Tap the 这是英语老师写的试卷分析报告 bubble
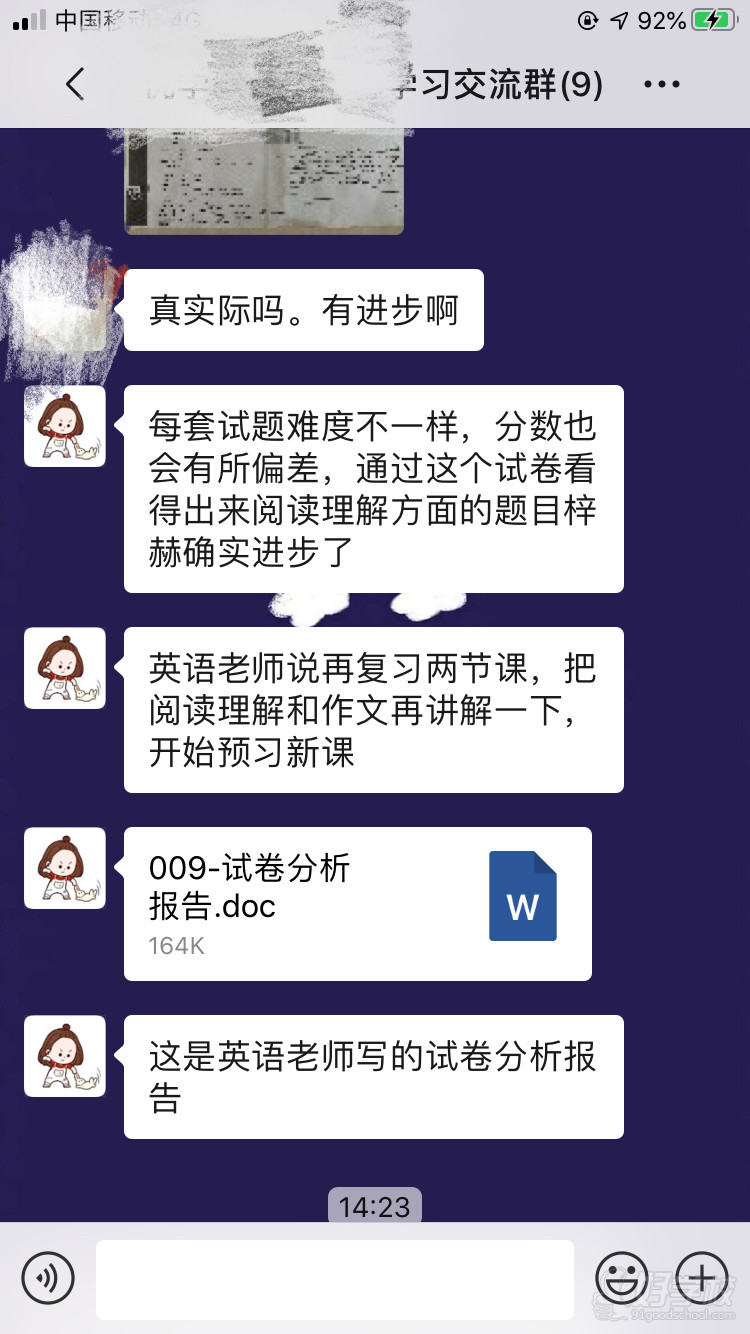 [373, 1077]
